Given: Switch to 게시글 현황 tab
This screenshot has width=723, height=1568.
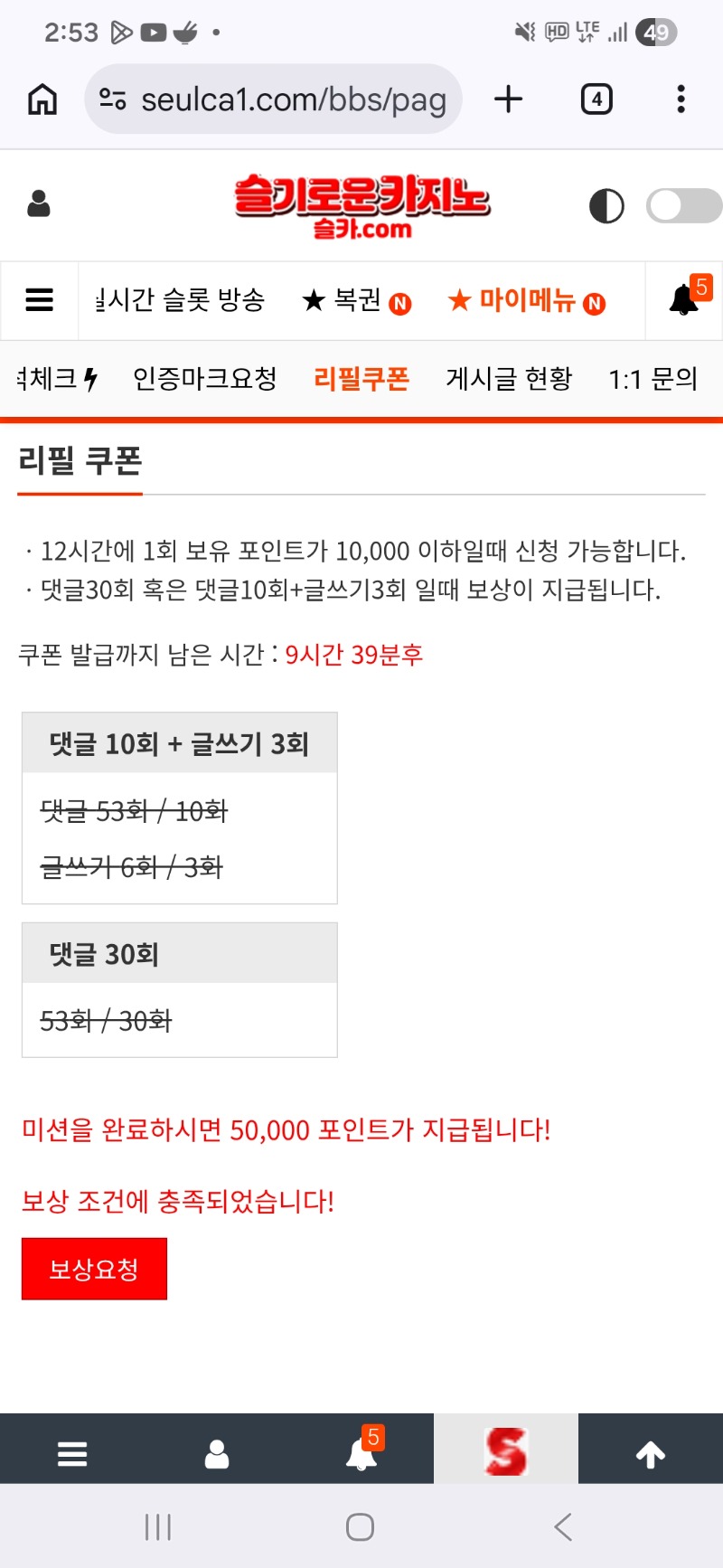Looking at the screenshot, I should click(x=509, y=378).
